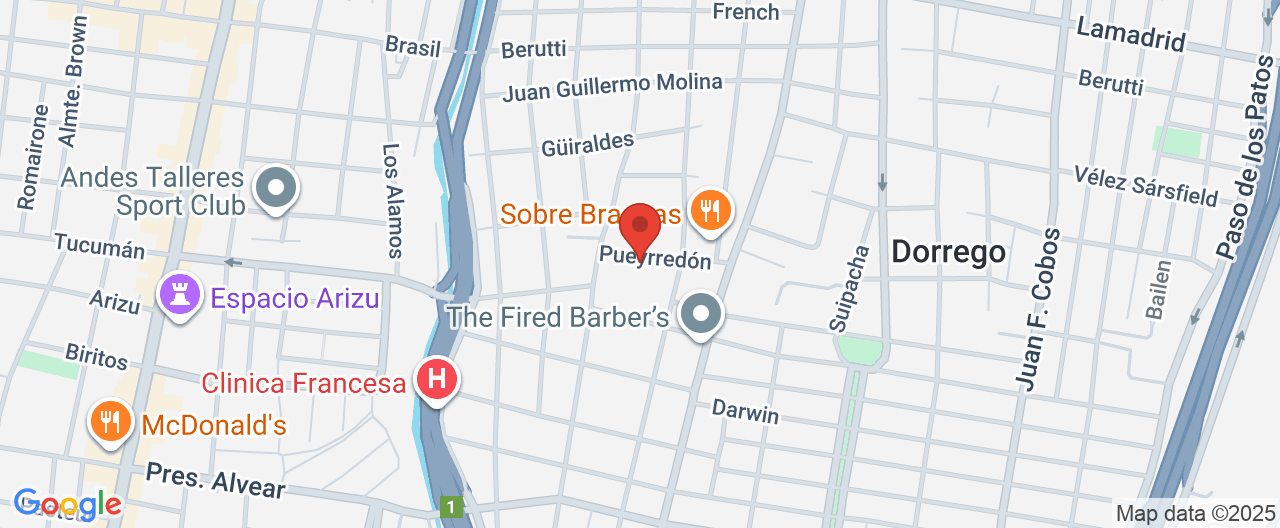Open the Clinica Francesa hospital marker
This screenshot has height=528, width=1280.
[x=437, y=379]
